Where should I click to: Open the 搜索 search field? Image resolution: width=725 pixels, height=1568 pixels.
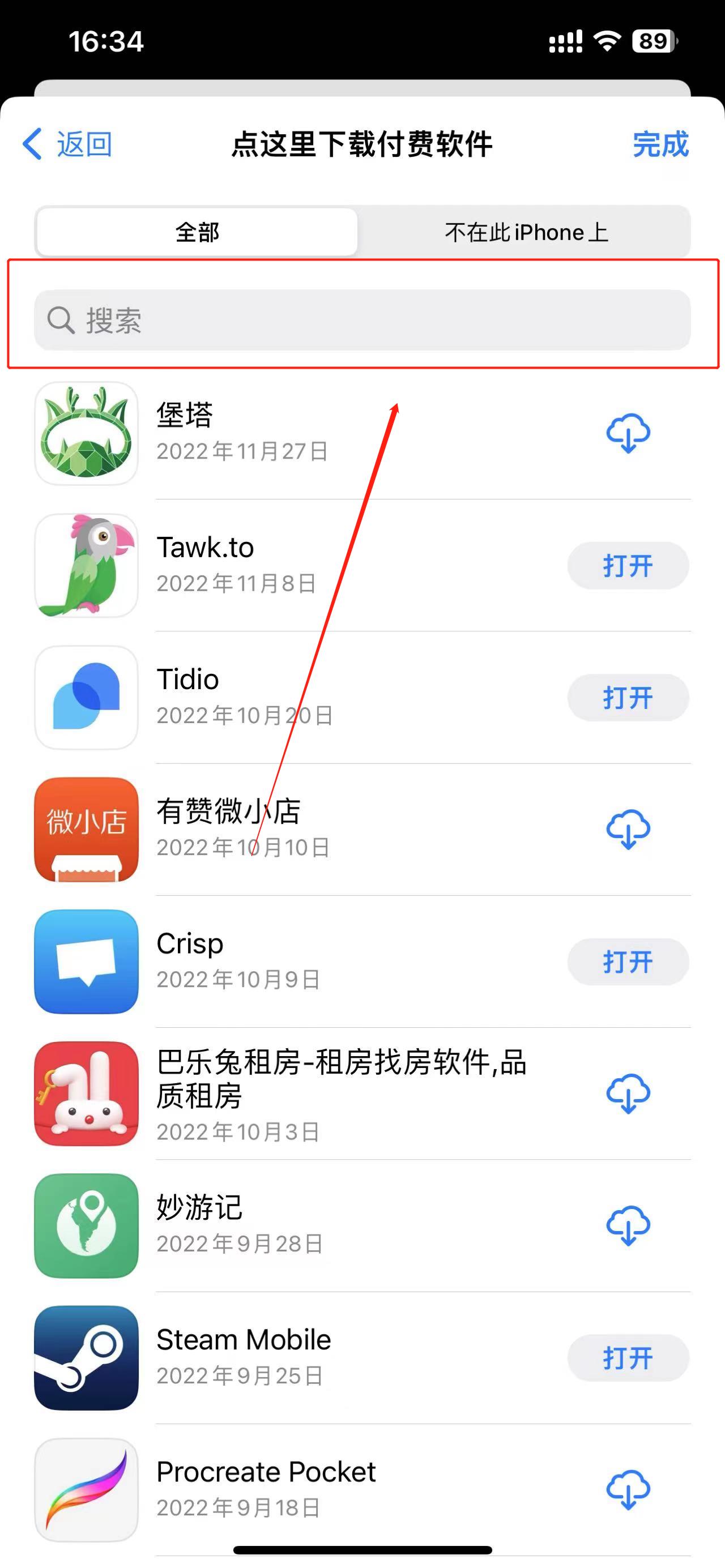[x=362, y=320]
